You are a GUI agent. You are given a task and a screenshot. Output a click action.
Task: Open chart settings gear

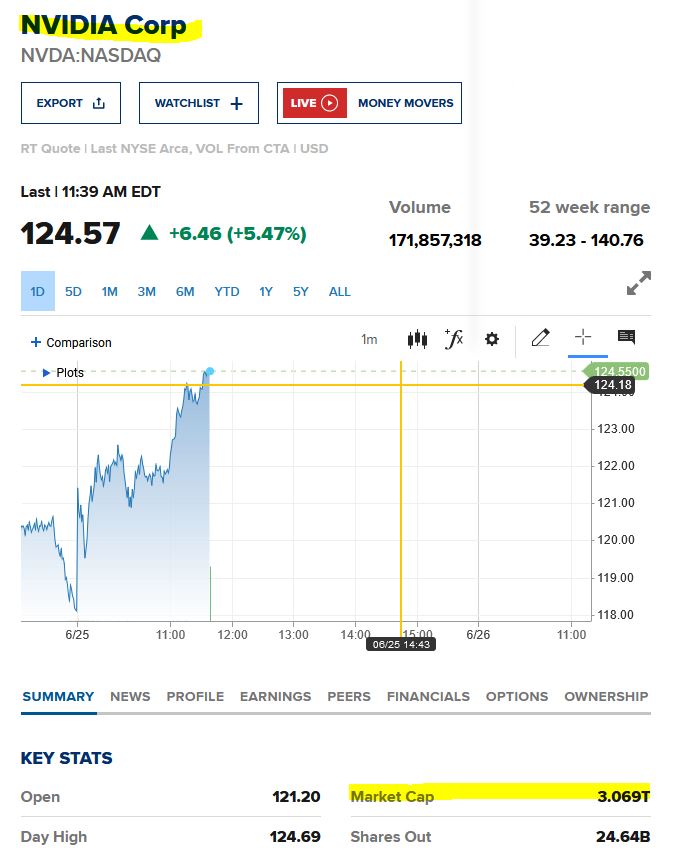[491, 339]
